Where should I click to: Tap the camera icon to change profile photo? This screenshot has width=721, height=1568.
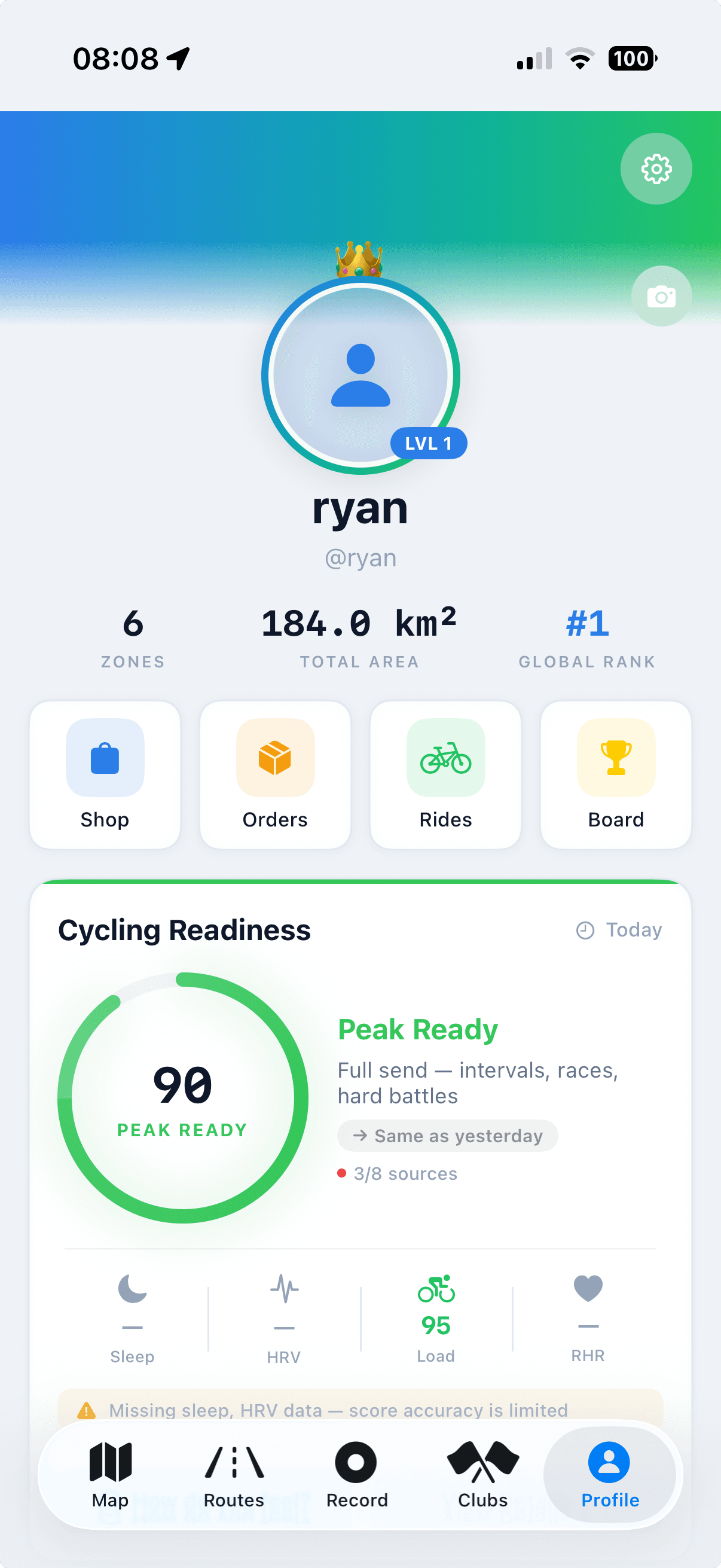click(661, 296)
